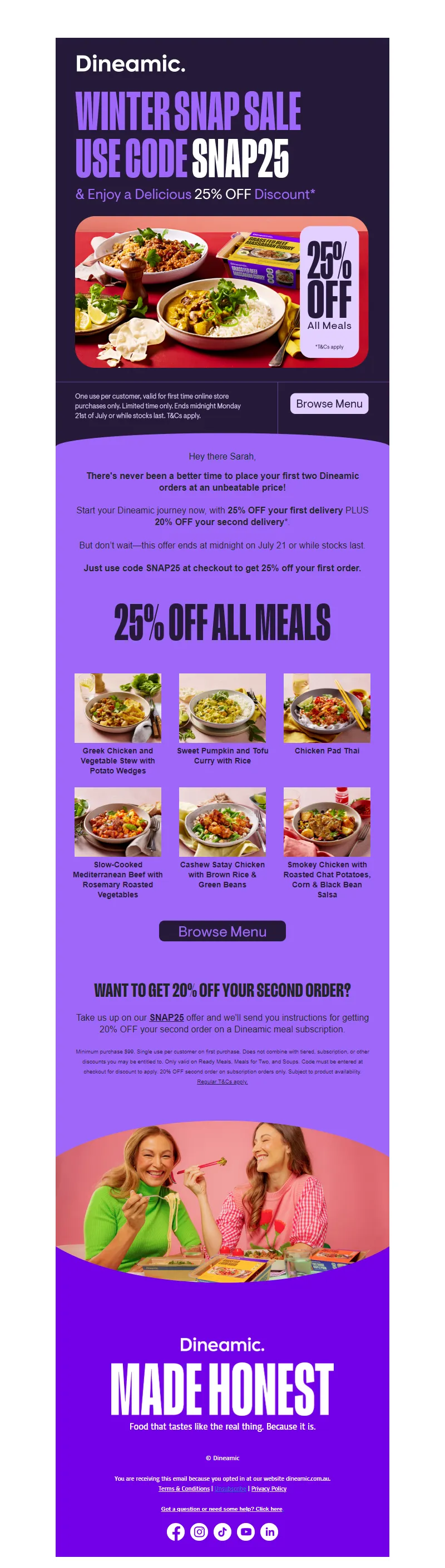Open the 25% OFF All Meals hero banner
Screen dimensions: 445x1568
tap(222, 292)
